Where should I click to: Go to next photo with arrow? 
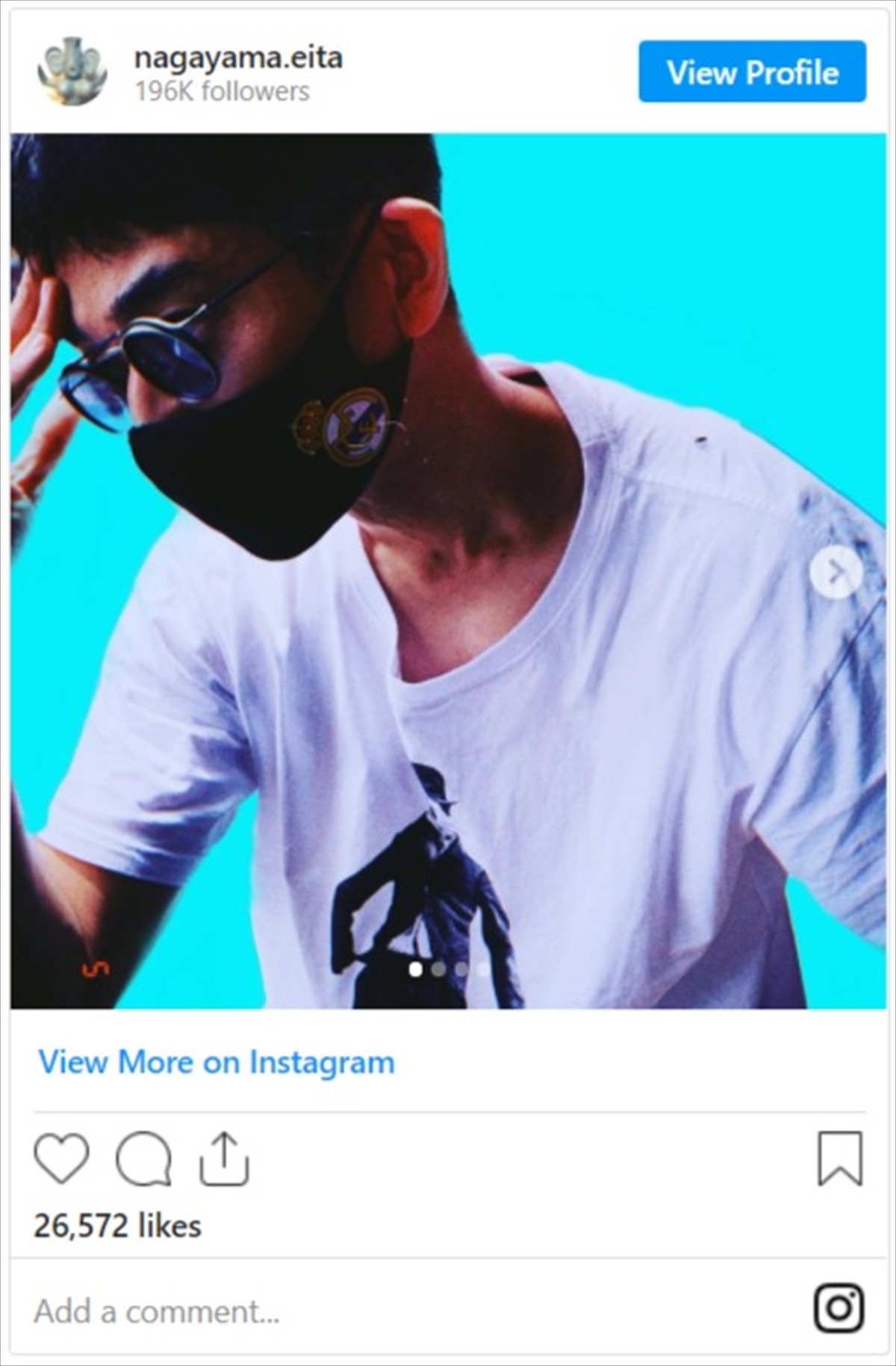[x=836, y=573]
